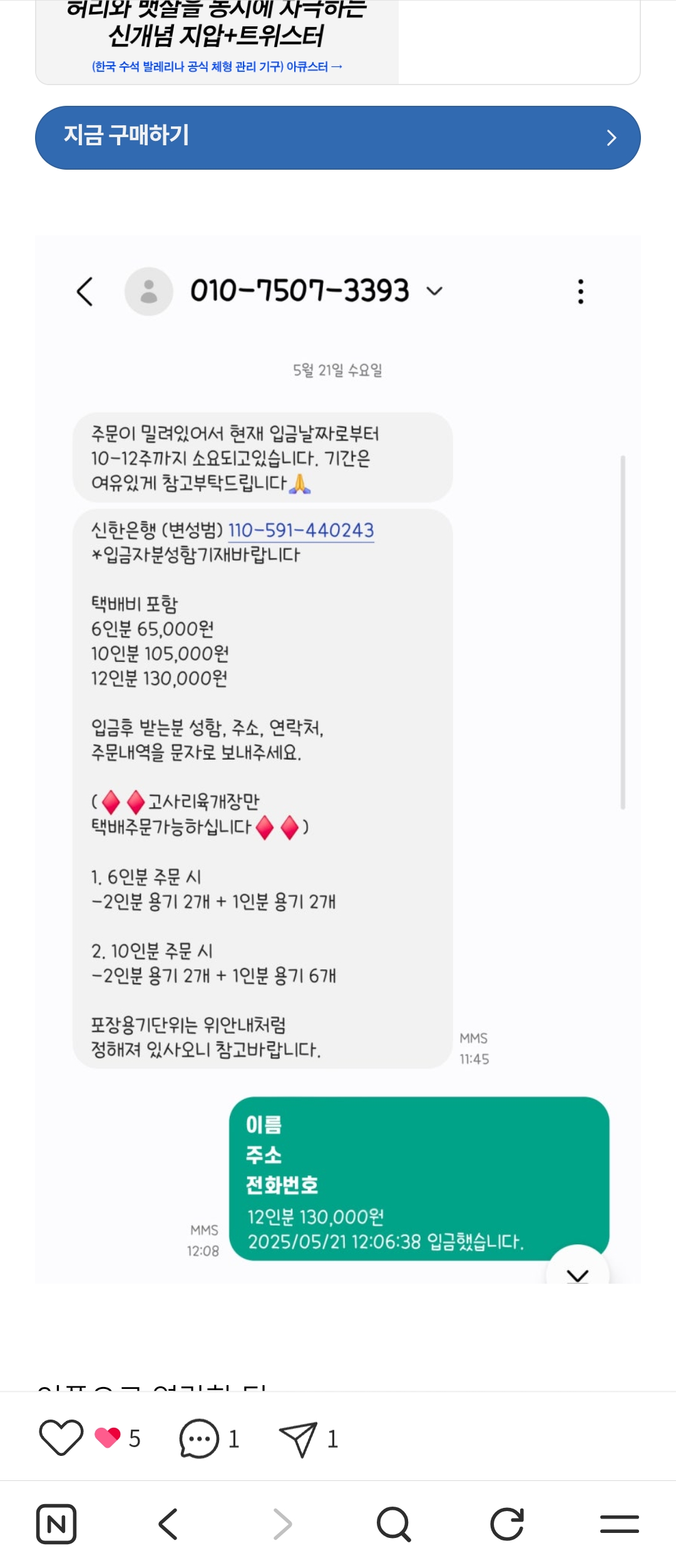Tap the contact profile avatar in message header
The width and height of the screenshot is (676, 1568).
coord(148,289)
